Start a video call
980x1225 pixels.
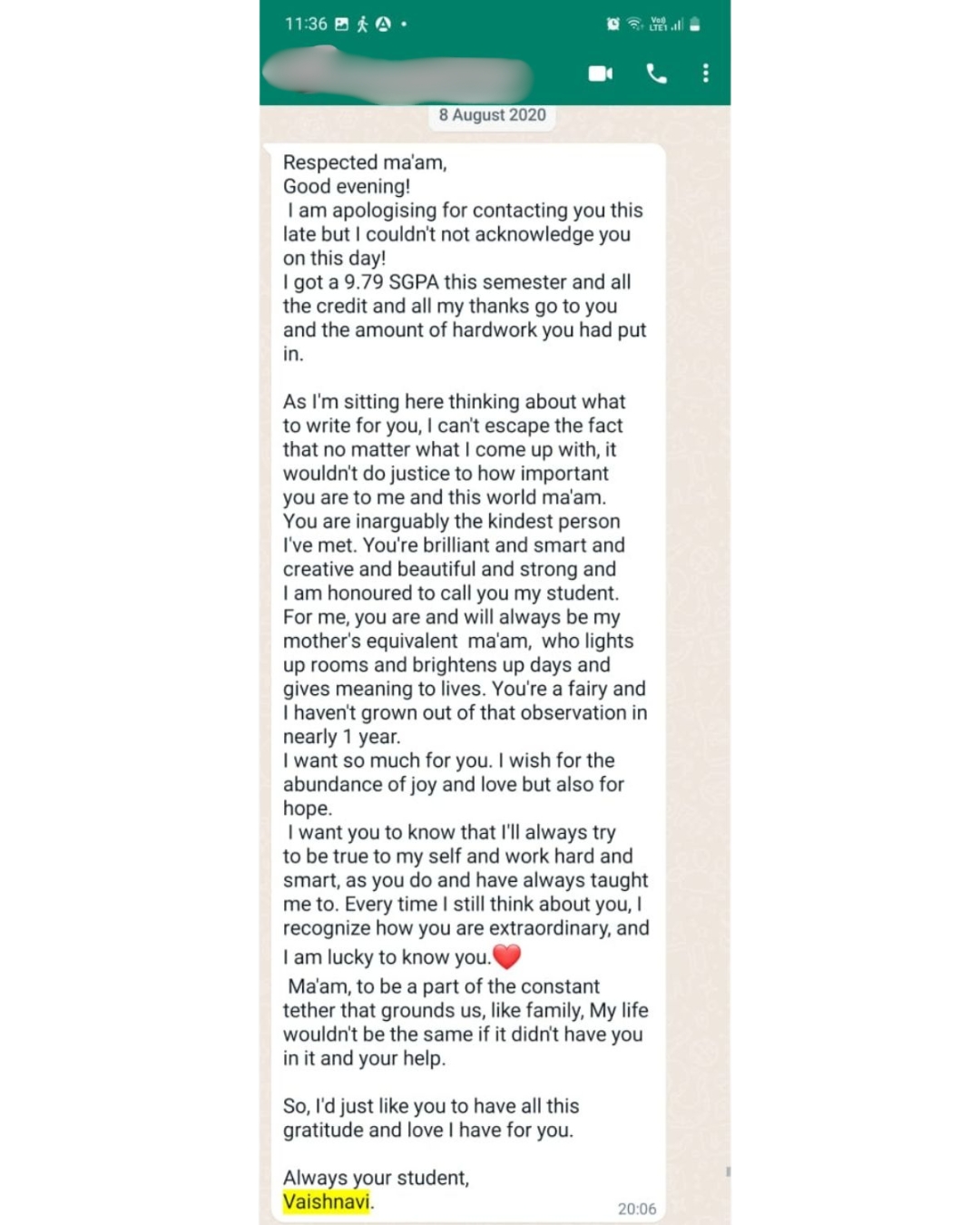[x=600, y=73]
